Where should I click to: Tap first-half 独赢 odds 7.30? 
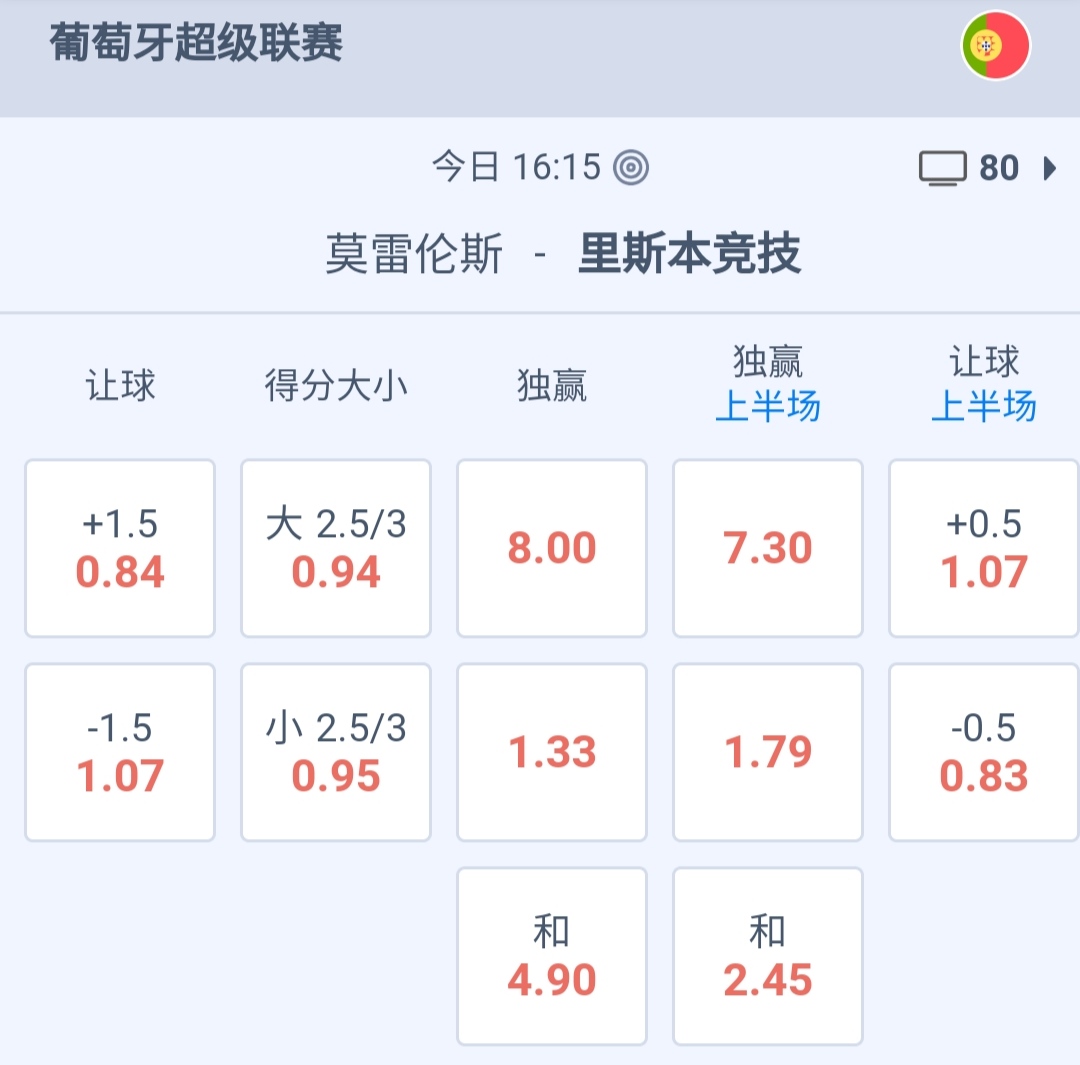coord(768,548)
